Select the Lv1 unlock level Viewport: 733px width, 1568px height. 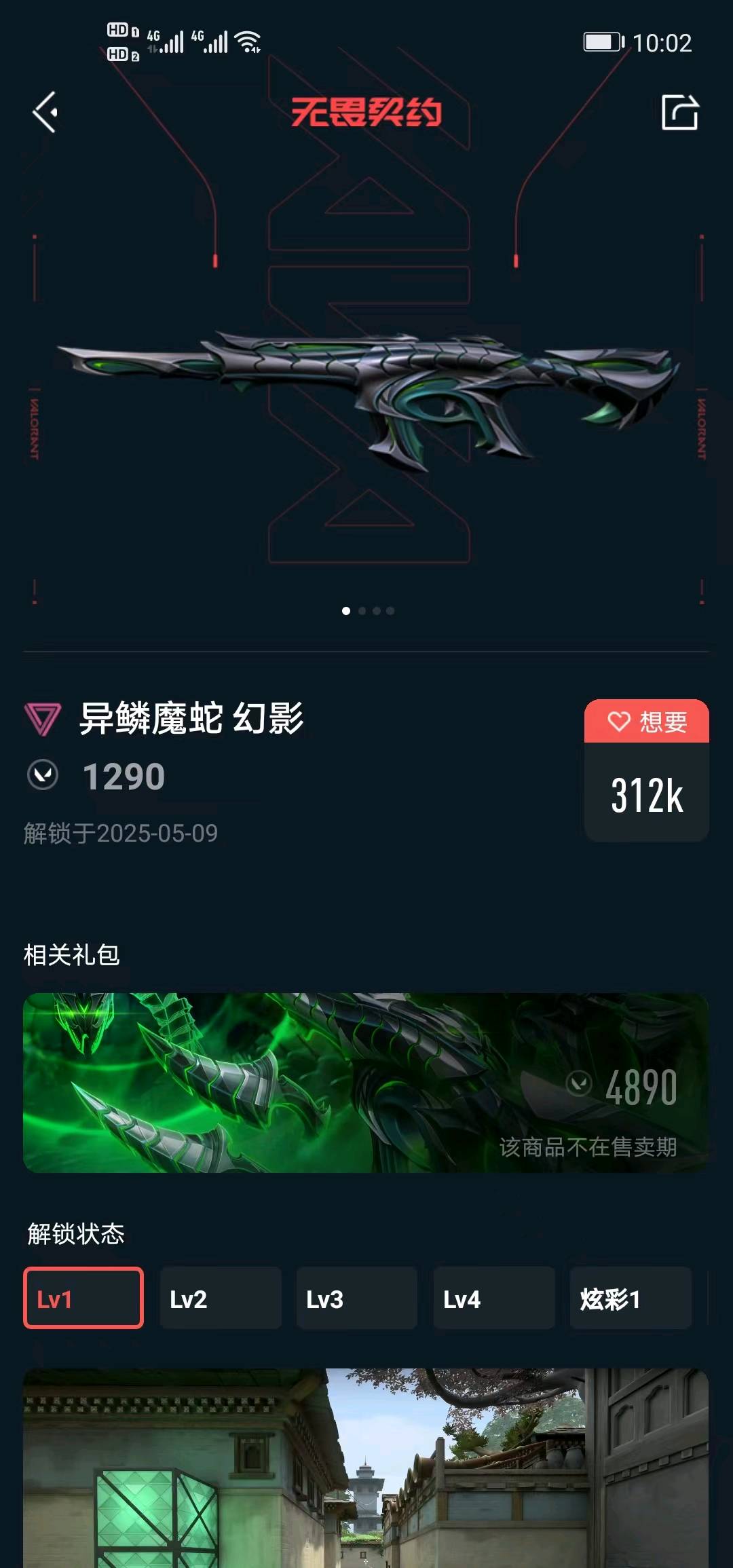pos(83,1298)
